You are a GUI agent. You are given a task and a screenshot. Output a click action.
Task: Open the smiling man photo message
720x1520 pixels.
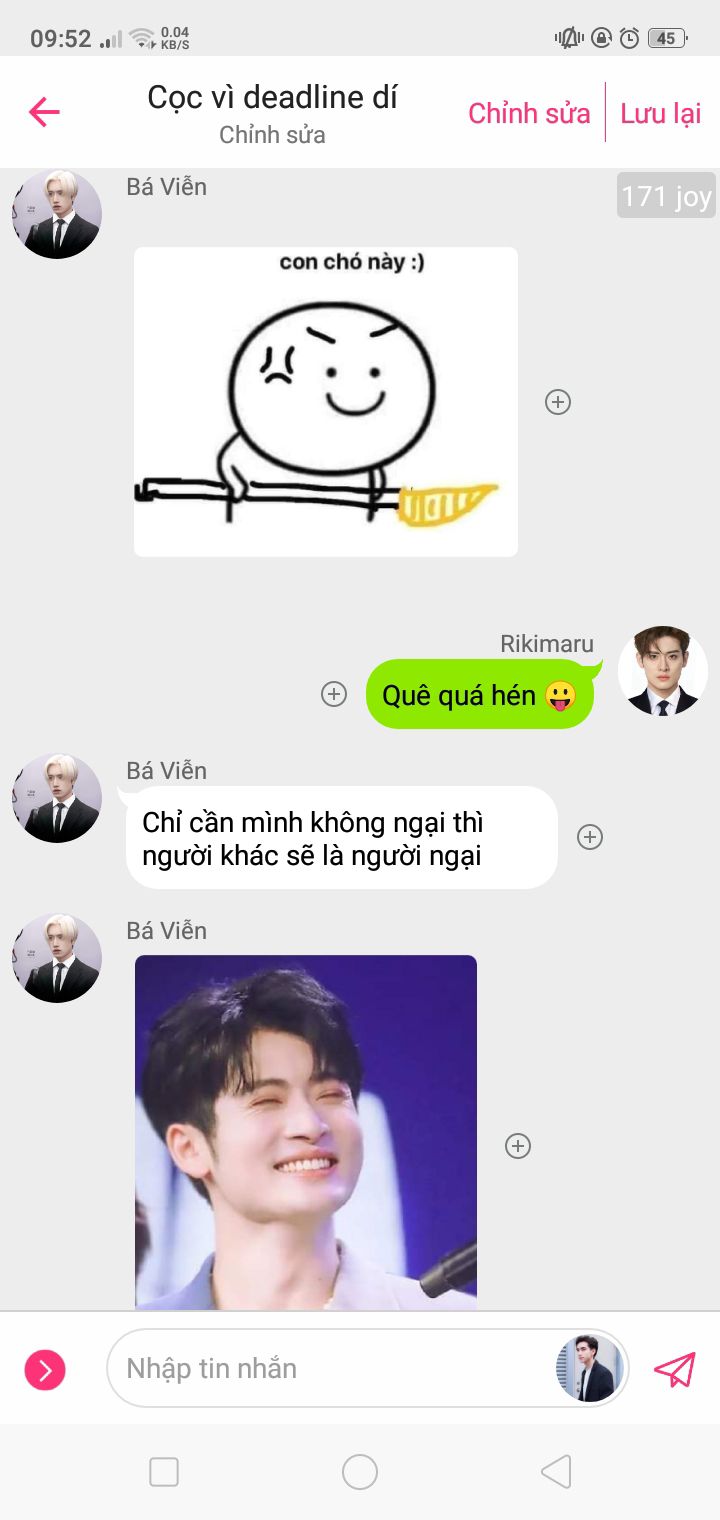[306, 1132]
